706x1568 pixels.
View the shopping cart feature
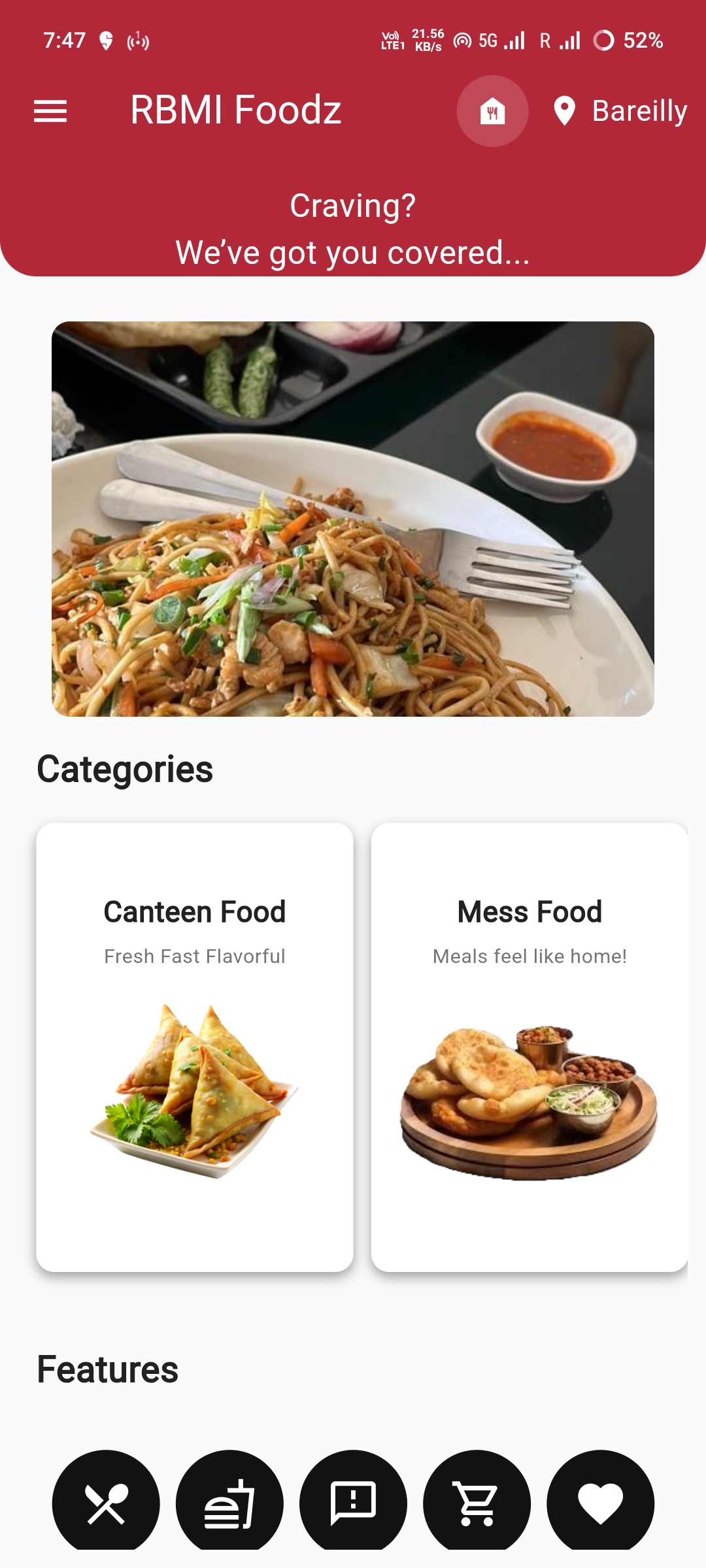pos(477,1503)
